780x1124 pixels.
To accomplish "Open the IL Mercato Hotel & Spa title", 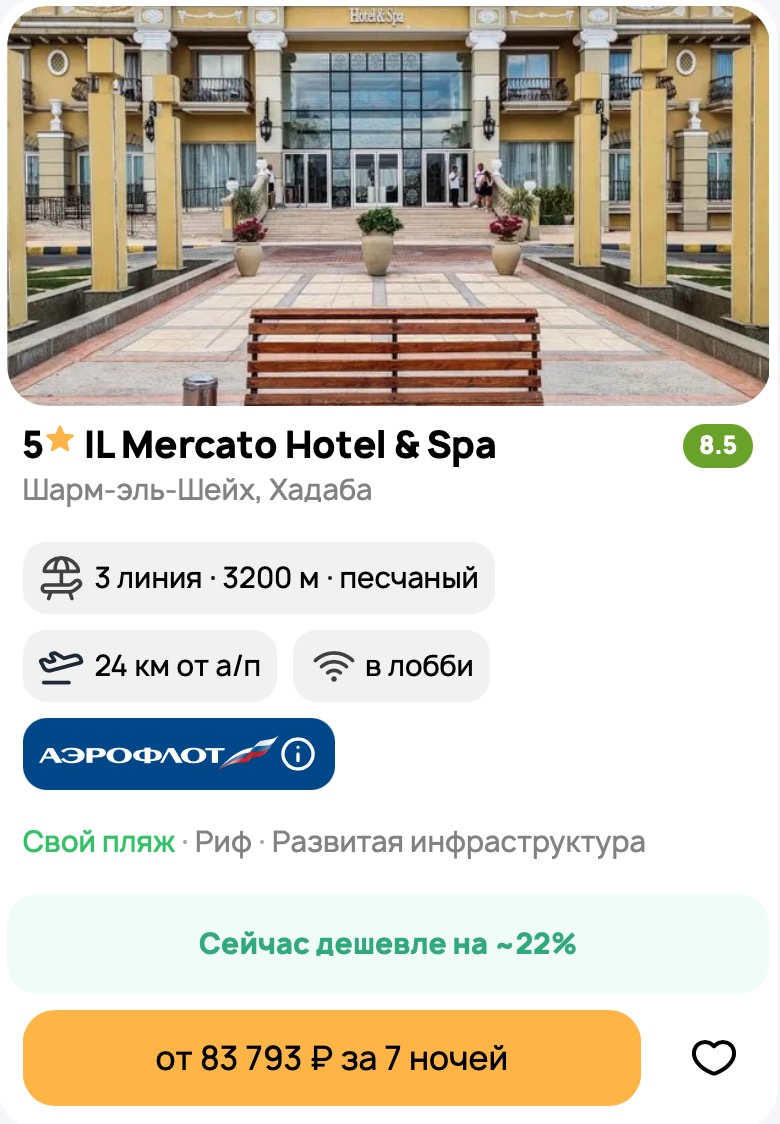I will (x=290, y=446).
